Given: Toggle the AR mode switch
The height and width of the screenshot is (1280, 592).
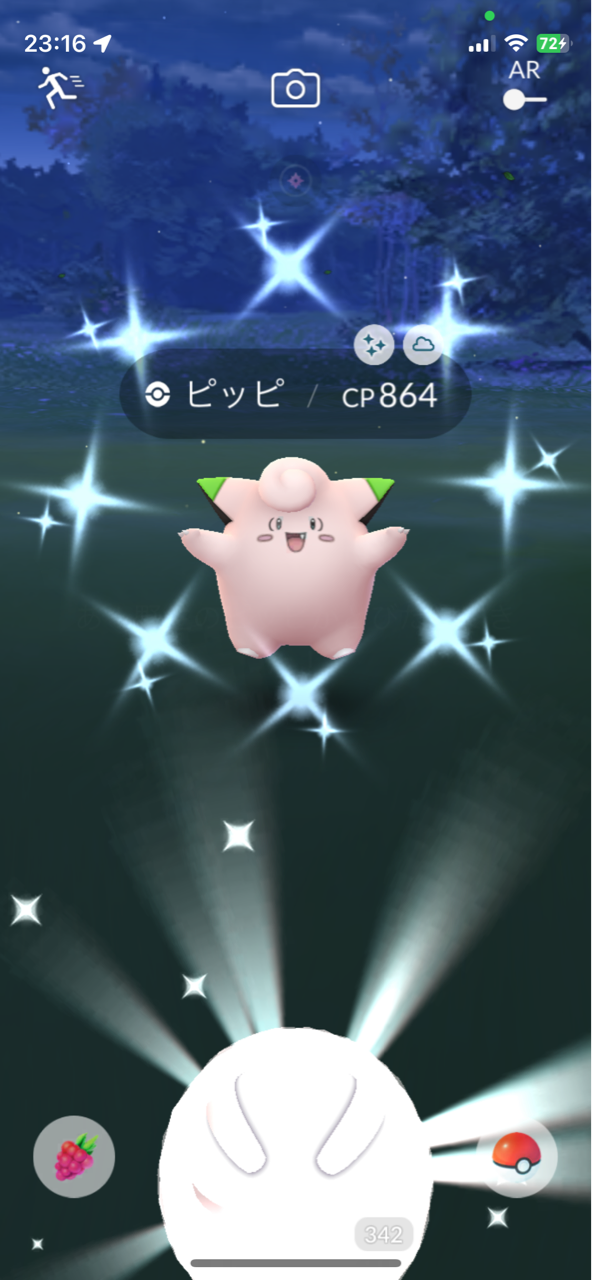Looking at the screenshot, I should tap(525, 99).
